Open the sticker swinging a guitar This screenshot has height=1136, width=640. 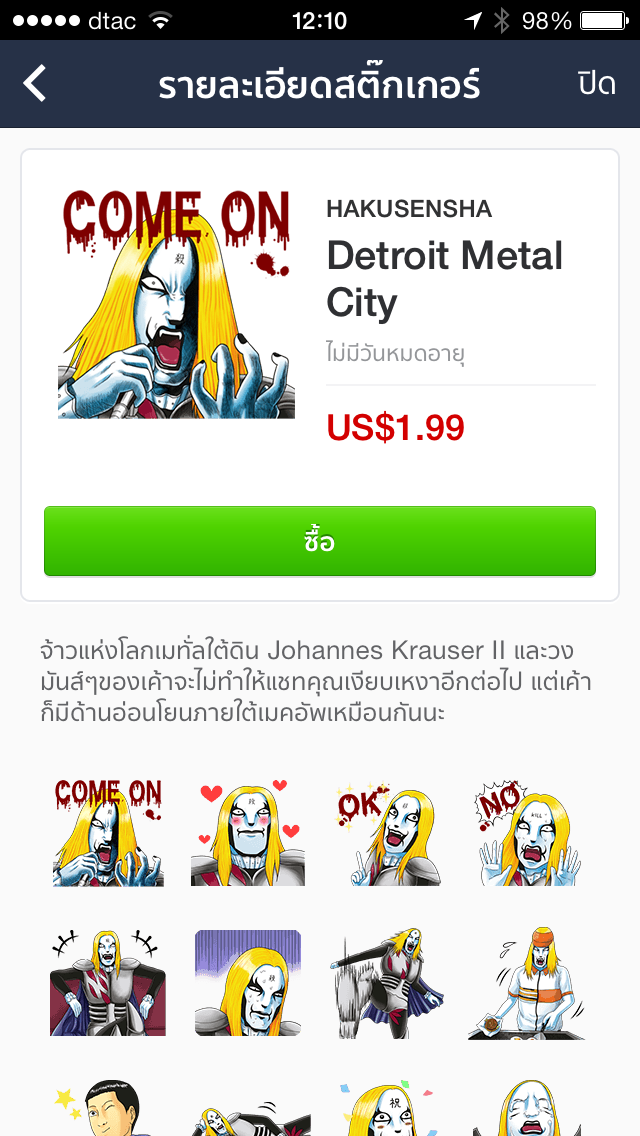pos(388,982)
